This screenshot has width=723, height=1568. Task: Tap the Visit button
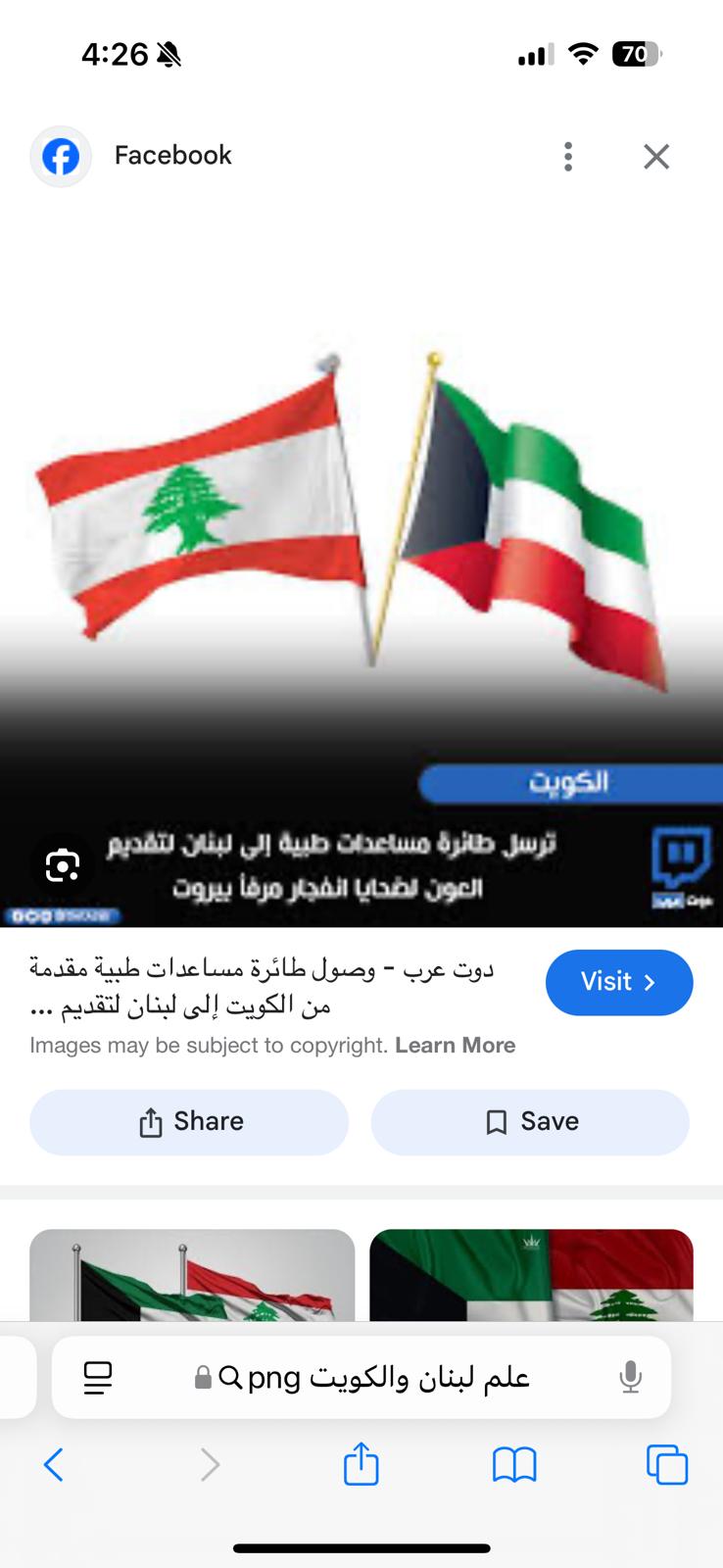[x=619, y=982]
